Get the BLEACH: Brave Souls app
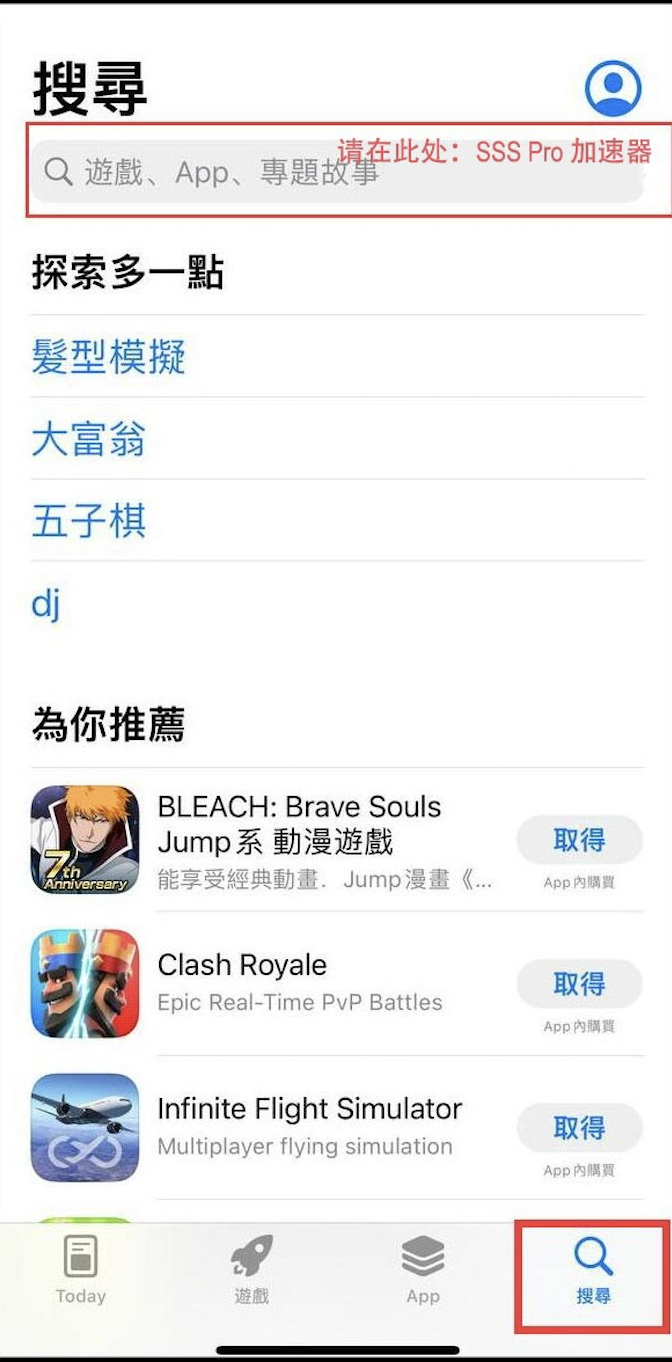Viewport: 672px width, 1362px height. pyautogui.click(x=579, y=840)
